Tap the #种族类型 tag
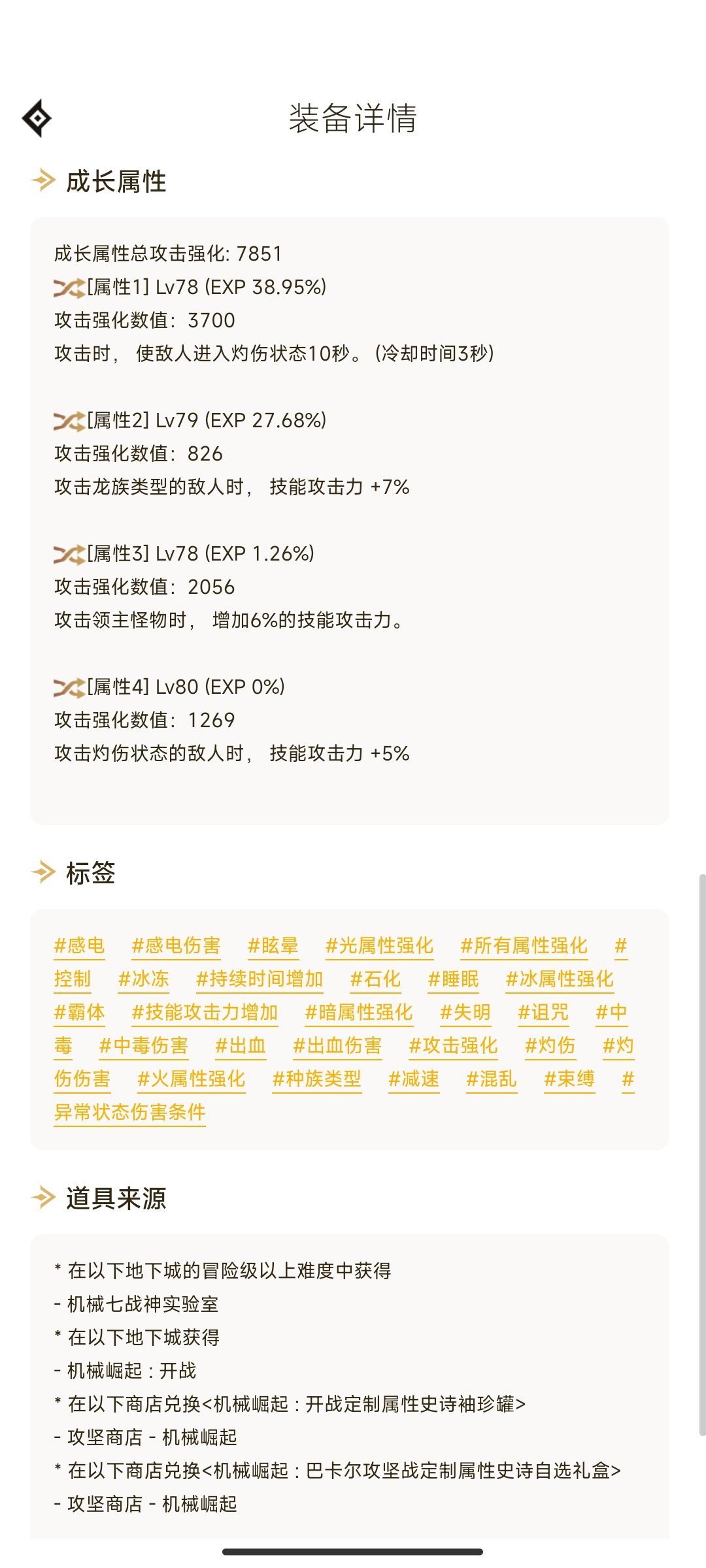This screenshot has height=1568, width=706. 317,1079
